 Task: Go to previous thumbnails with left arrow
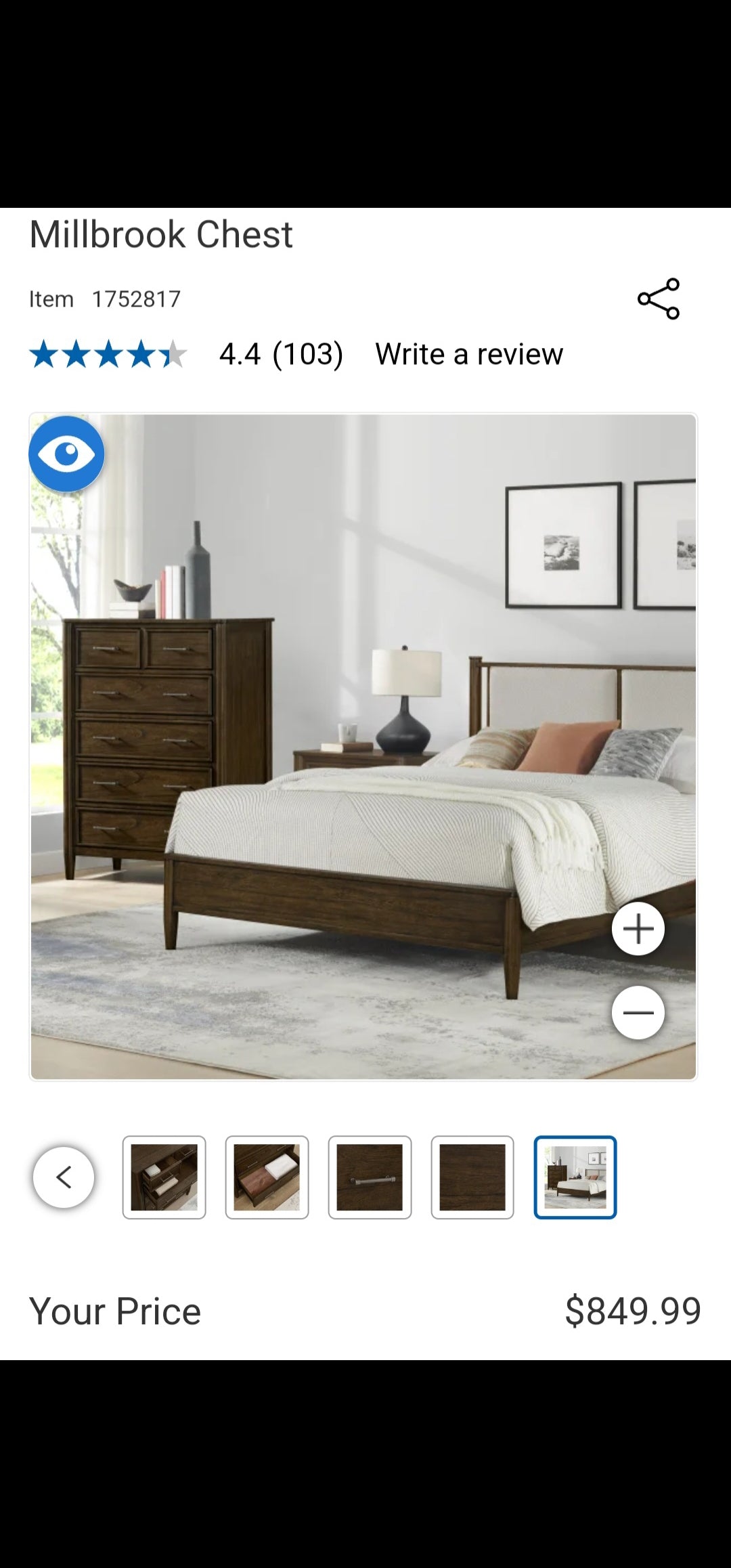(x=64, y=1177)
